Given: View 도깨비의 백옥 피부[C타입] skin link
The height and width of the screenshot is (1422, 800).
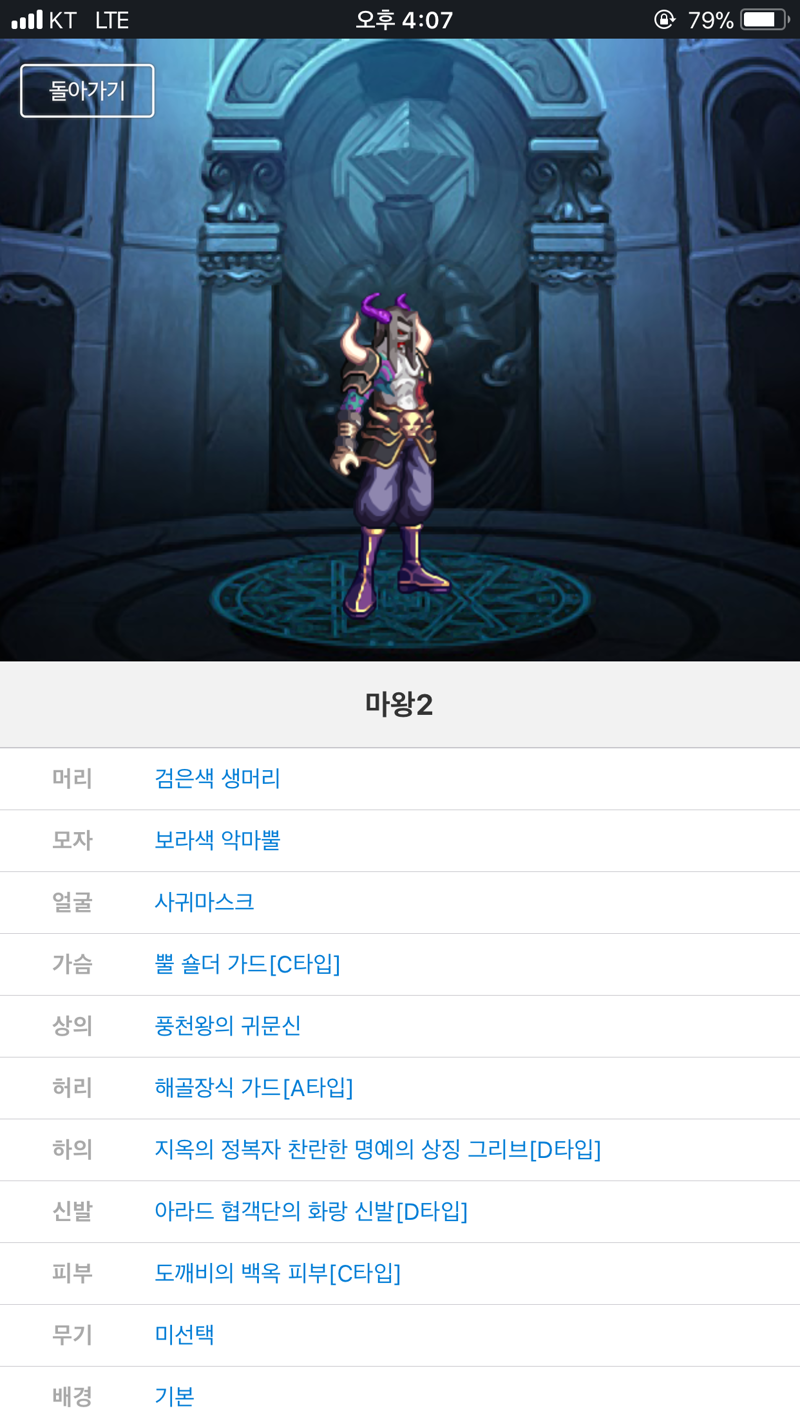Looking at the screenshot, I should [x=277, y=1274].
